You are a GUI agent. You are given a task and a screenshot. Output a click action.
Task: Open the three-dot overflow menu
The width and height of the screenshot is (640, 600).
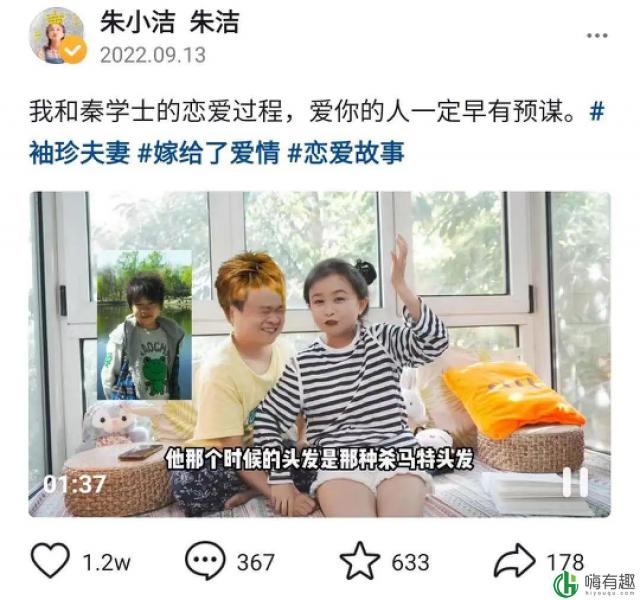coord(597,36)
